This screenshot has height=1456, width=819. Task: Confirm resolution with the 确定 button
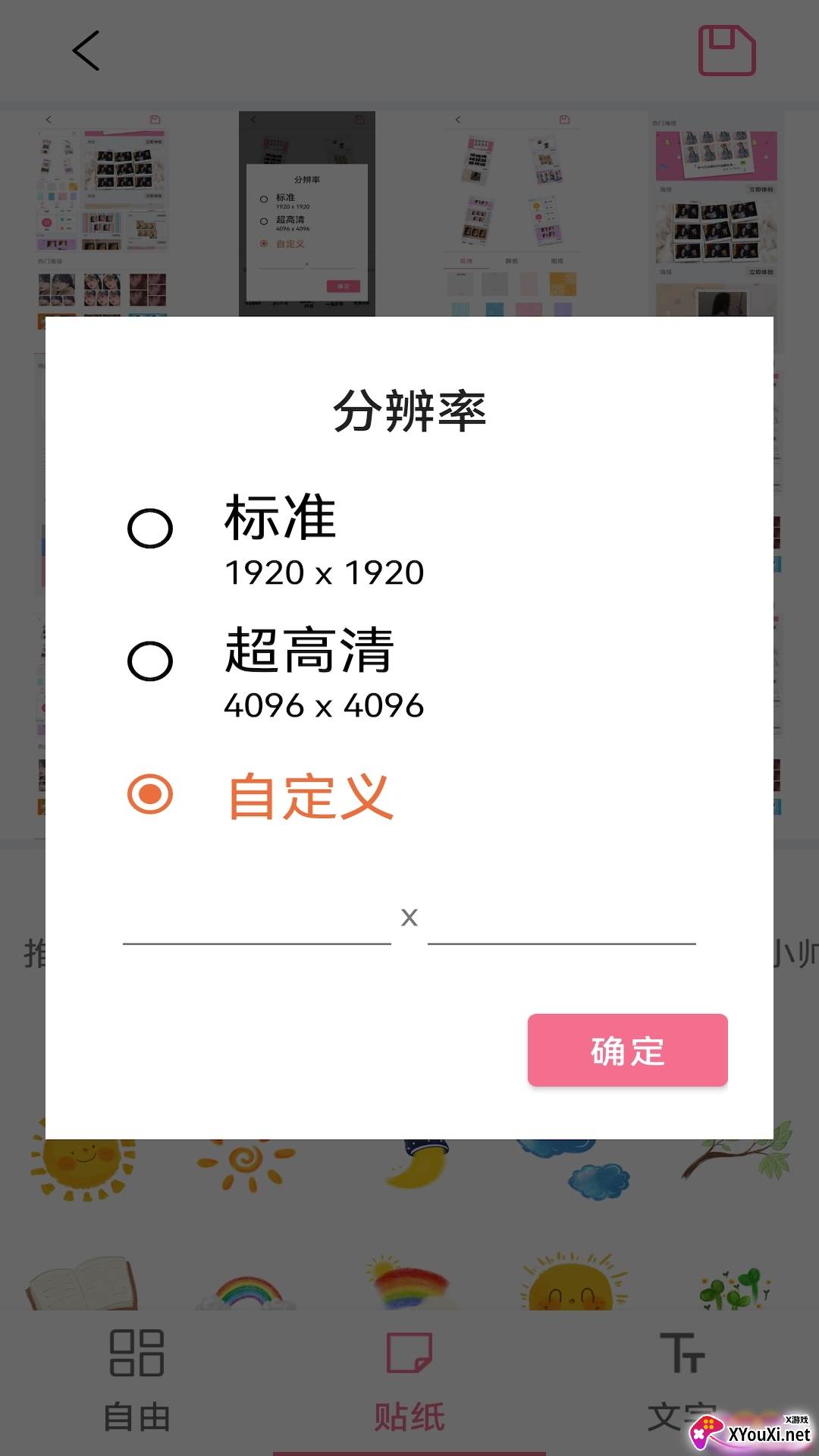coord(627,1050)
